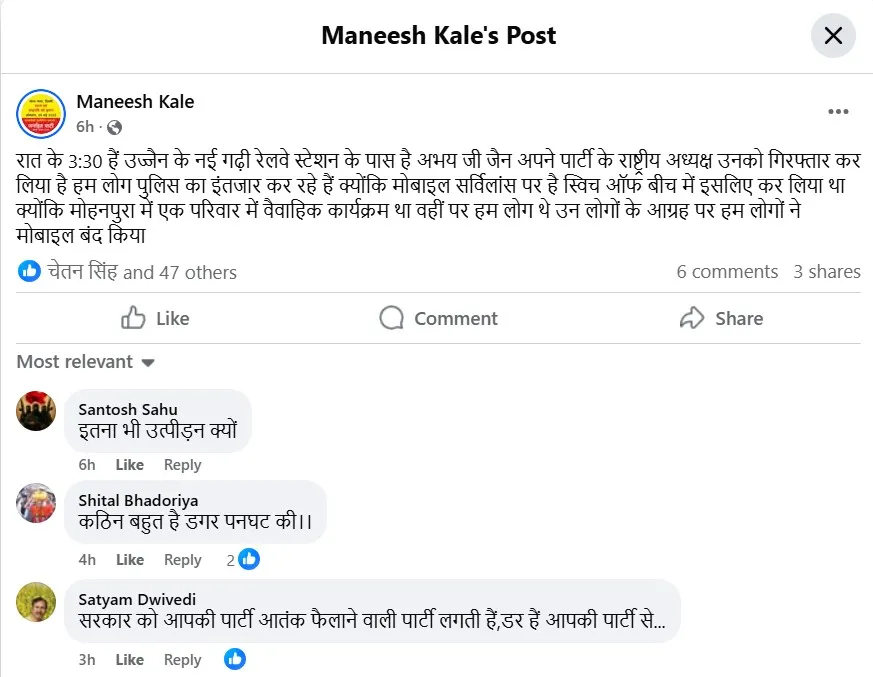This screenshot has width=873, height=677.
Task: Like Shital Bhadoriya's comment
Action: (x=130, y=560)
